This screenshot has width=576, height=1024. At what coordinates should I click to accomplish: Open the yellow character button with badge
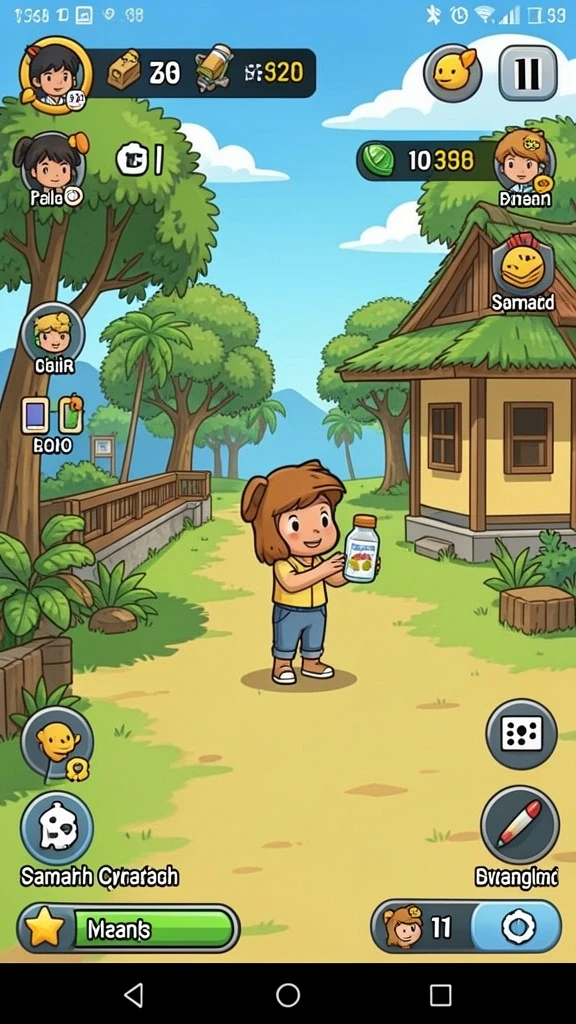click(x=57, y=744)
